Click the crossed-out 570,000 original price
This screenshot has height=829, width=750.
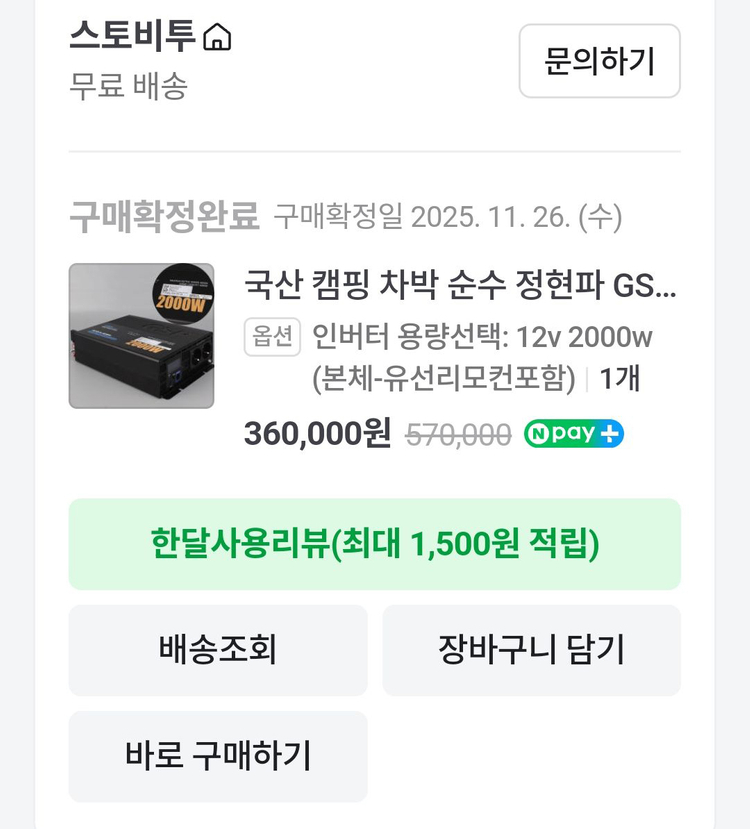pyautogui.click(x=457, y=433)
